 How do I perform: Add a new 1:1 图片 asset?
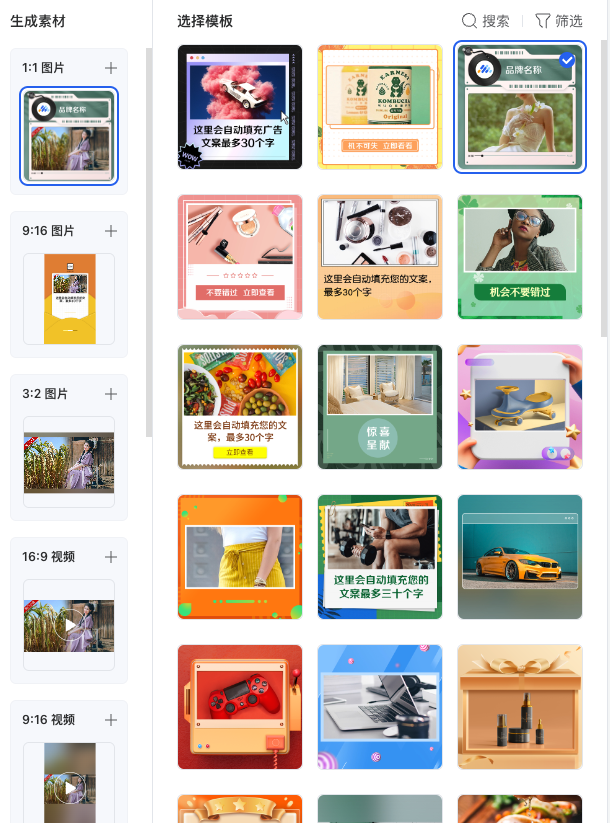[111, 68]
